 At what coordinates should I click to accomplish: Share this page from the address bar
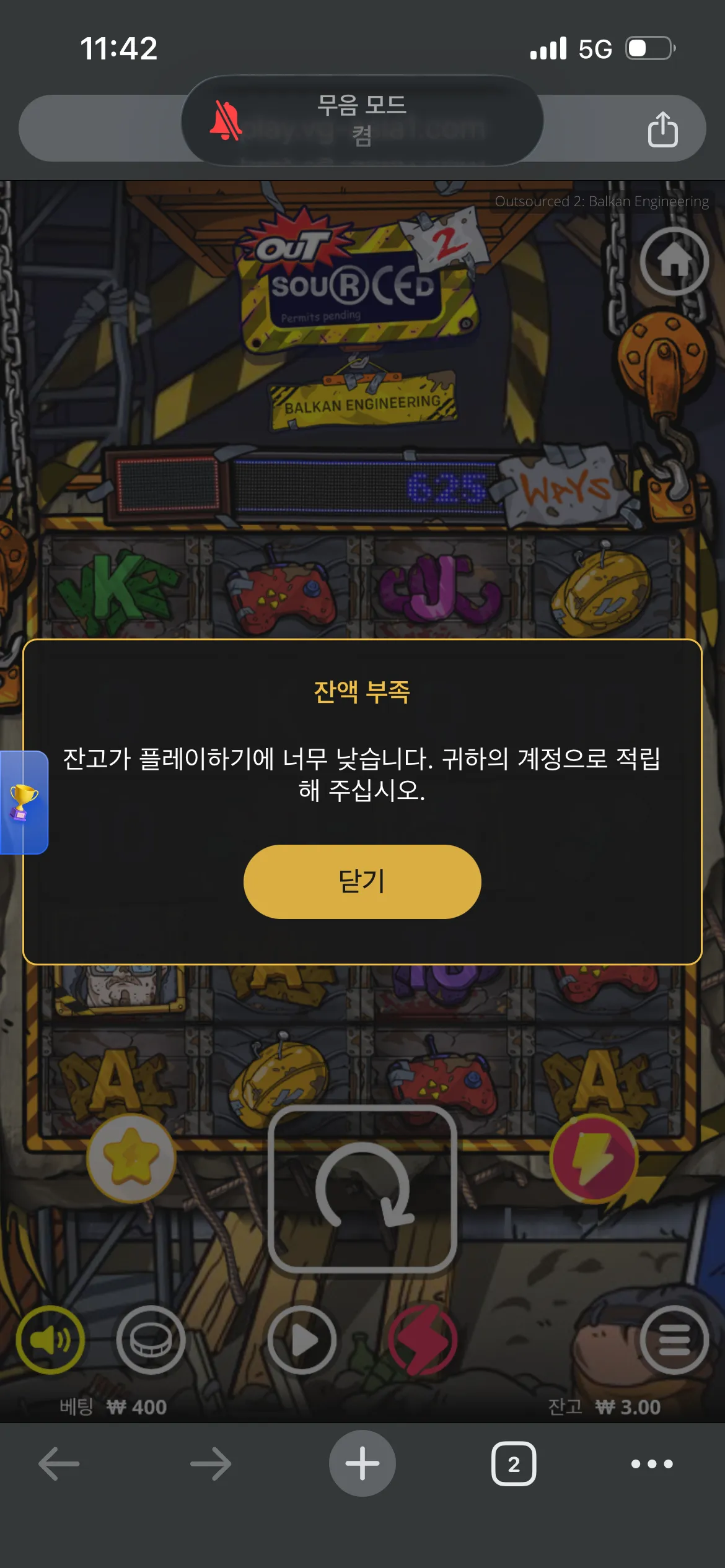coord(662,129)
